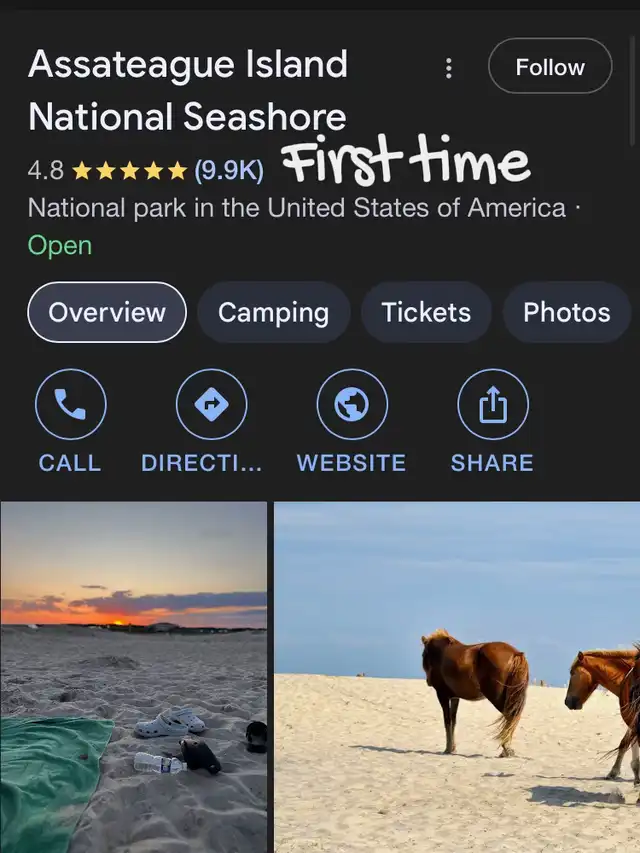
Task: Call the national seashore
Action: point(70,405)
